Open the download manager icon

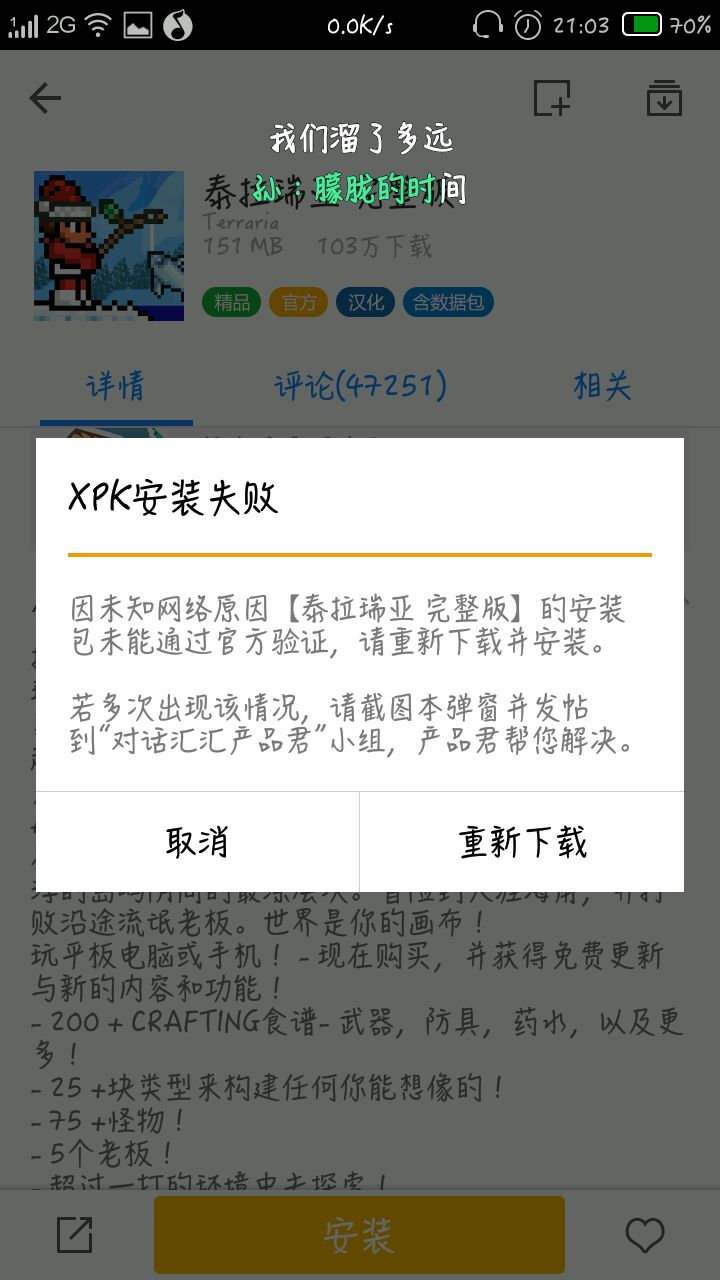tap(664, 98)
